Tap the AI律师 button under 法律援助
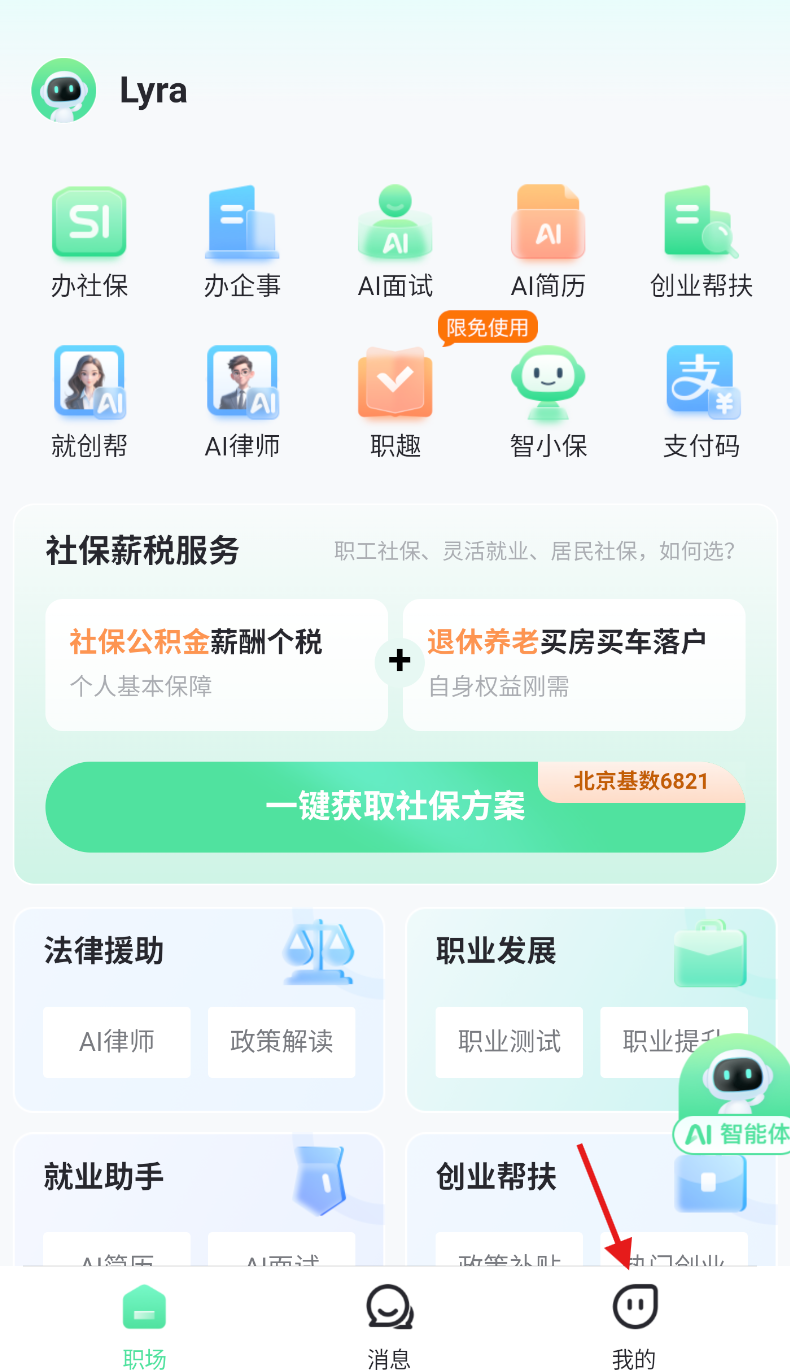 point(117,1042)
